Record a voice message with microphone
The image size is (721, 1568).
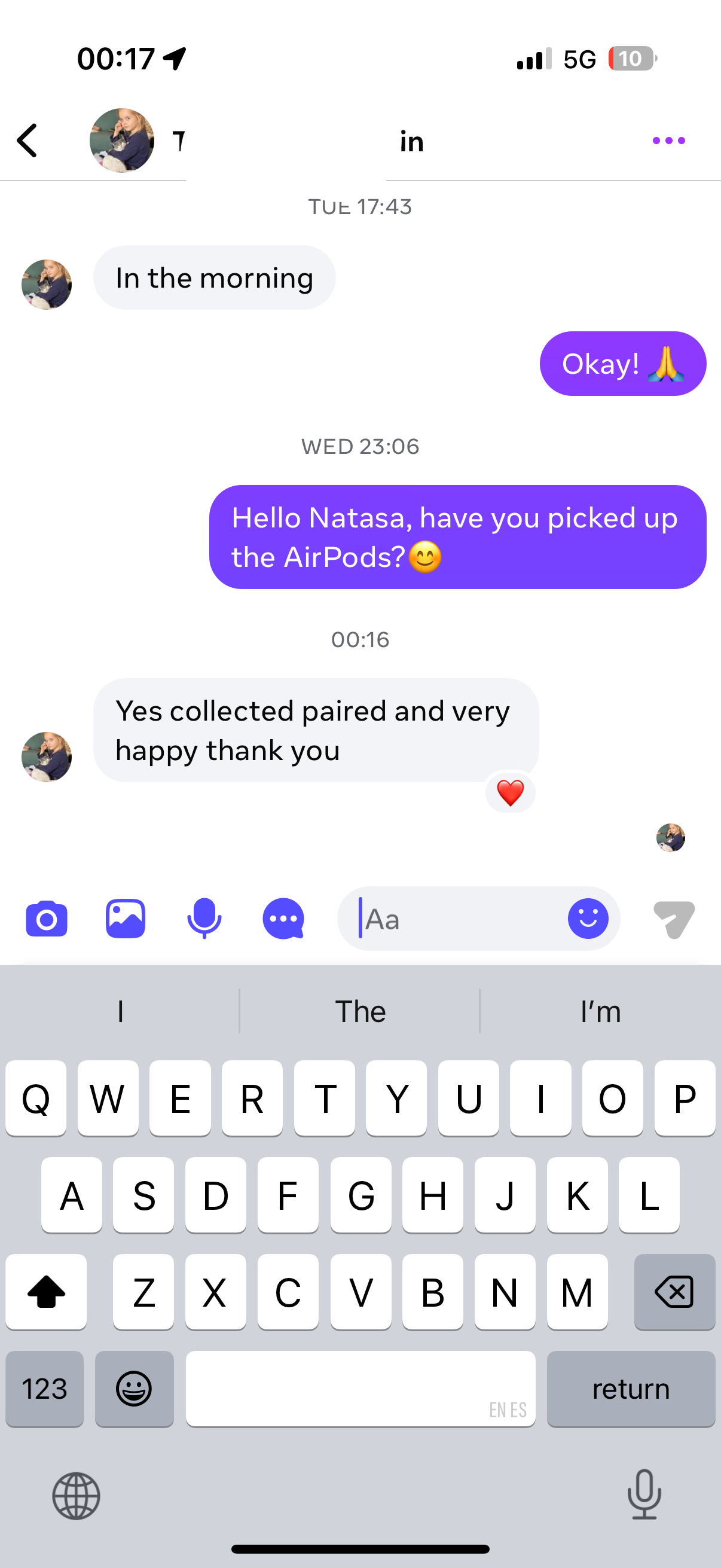(204, 919)
